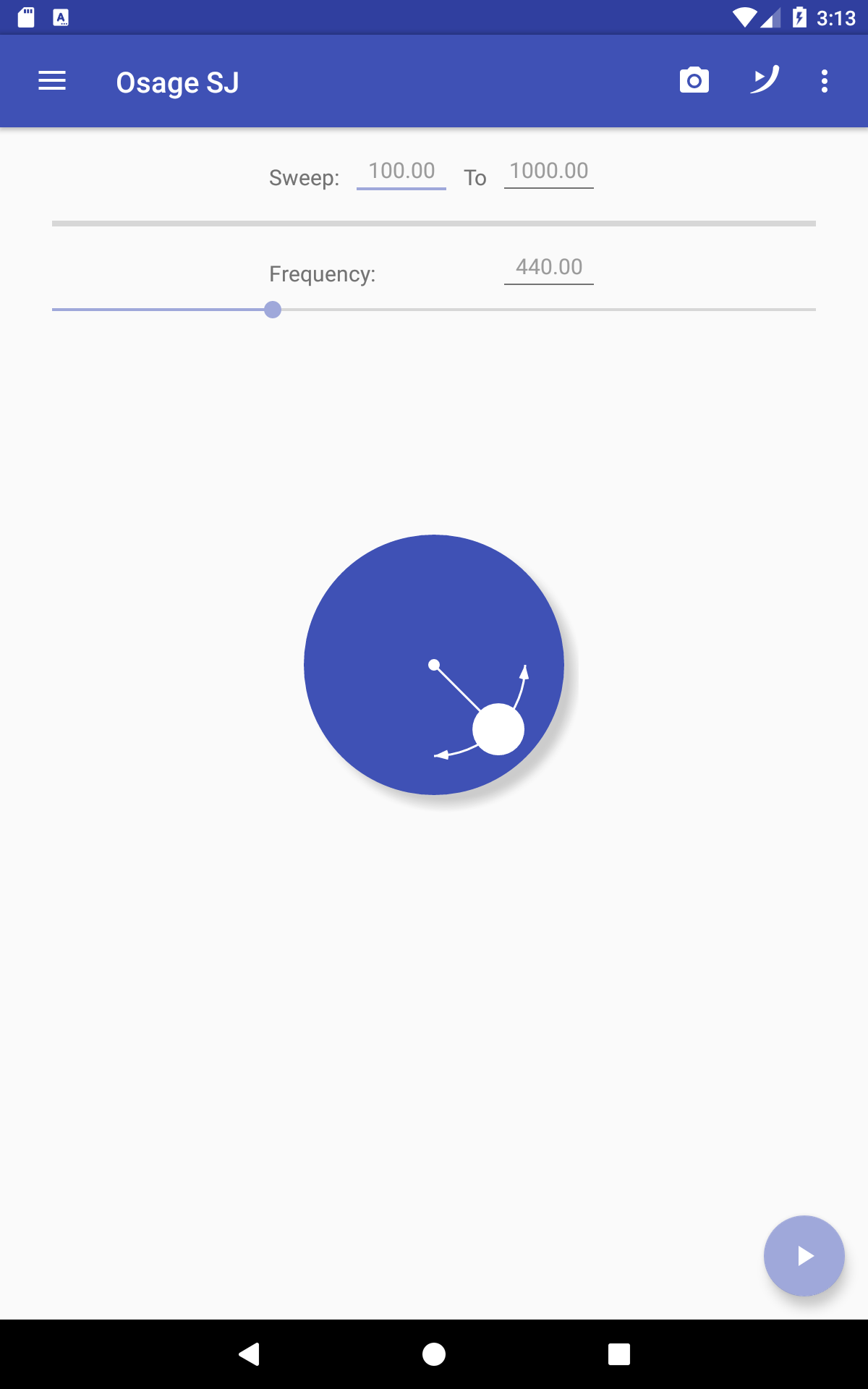Edit the frequency field showing 440.00
Screen dimensions: 868x1389
click(549, 268)
